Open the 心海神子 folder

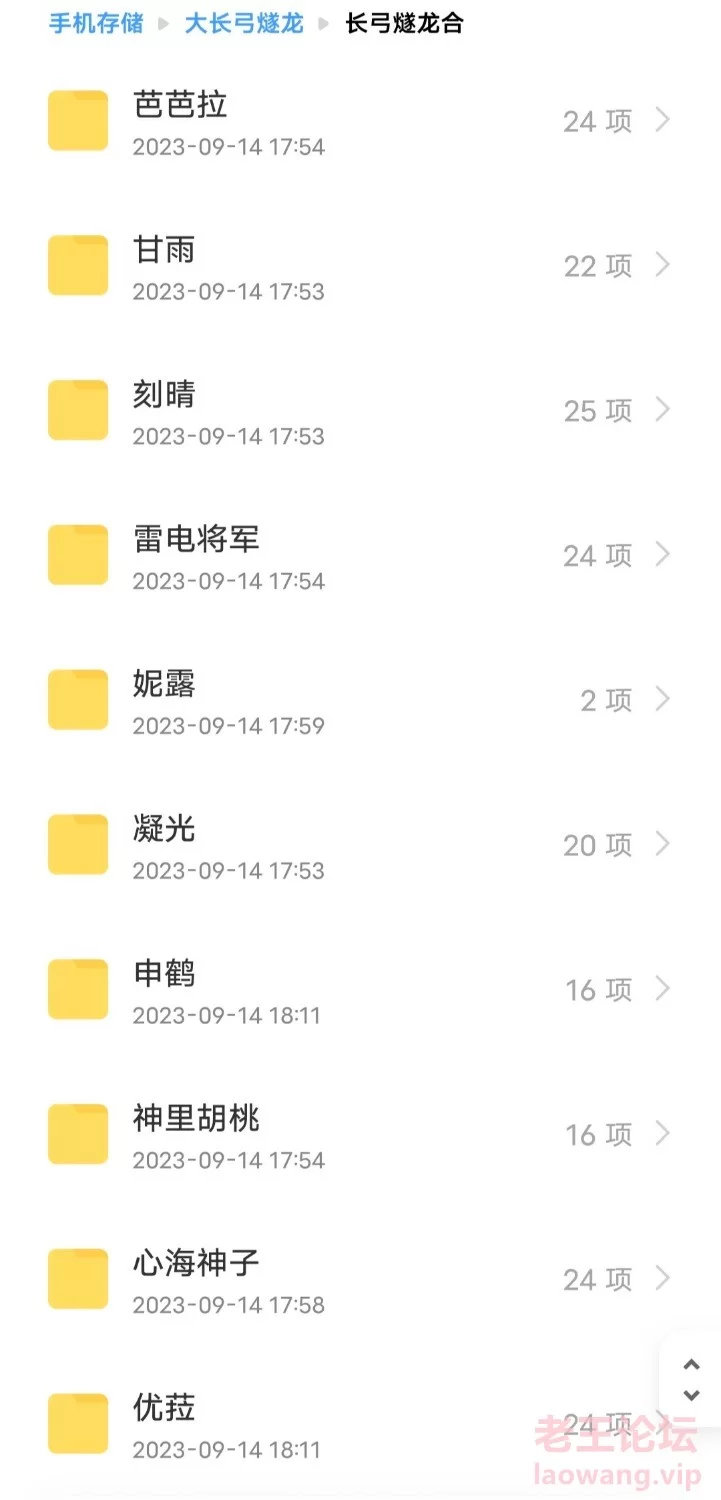pyautogui.click(x=360, y=1279)
